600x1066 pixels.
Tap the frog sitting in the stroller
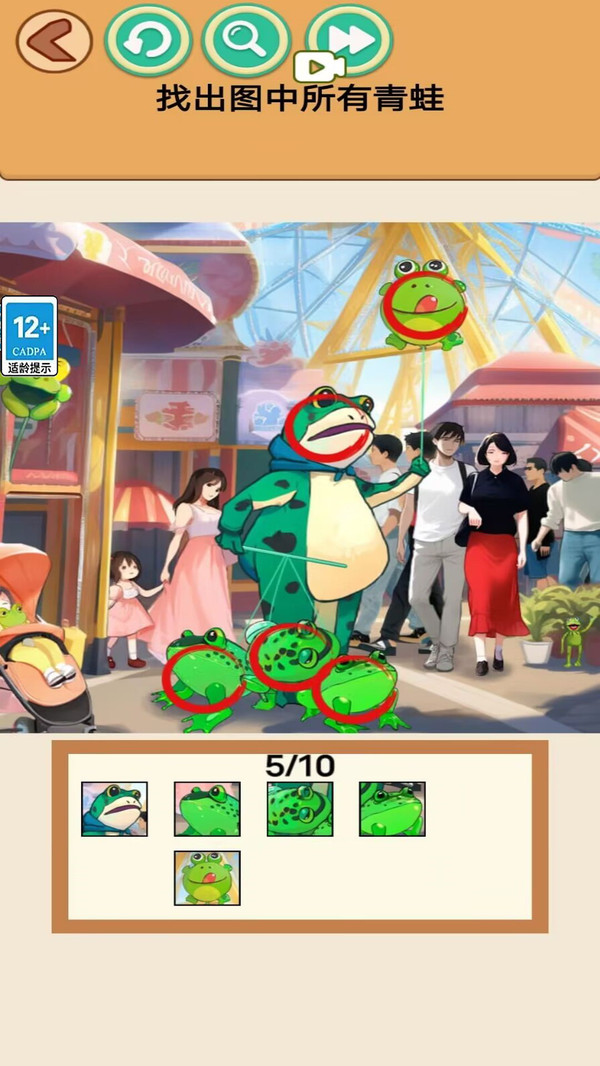click(x=10, y=614)
